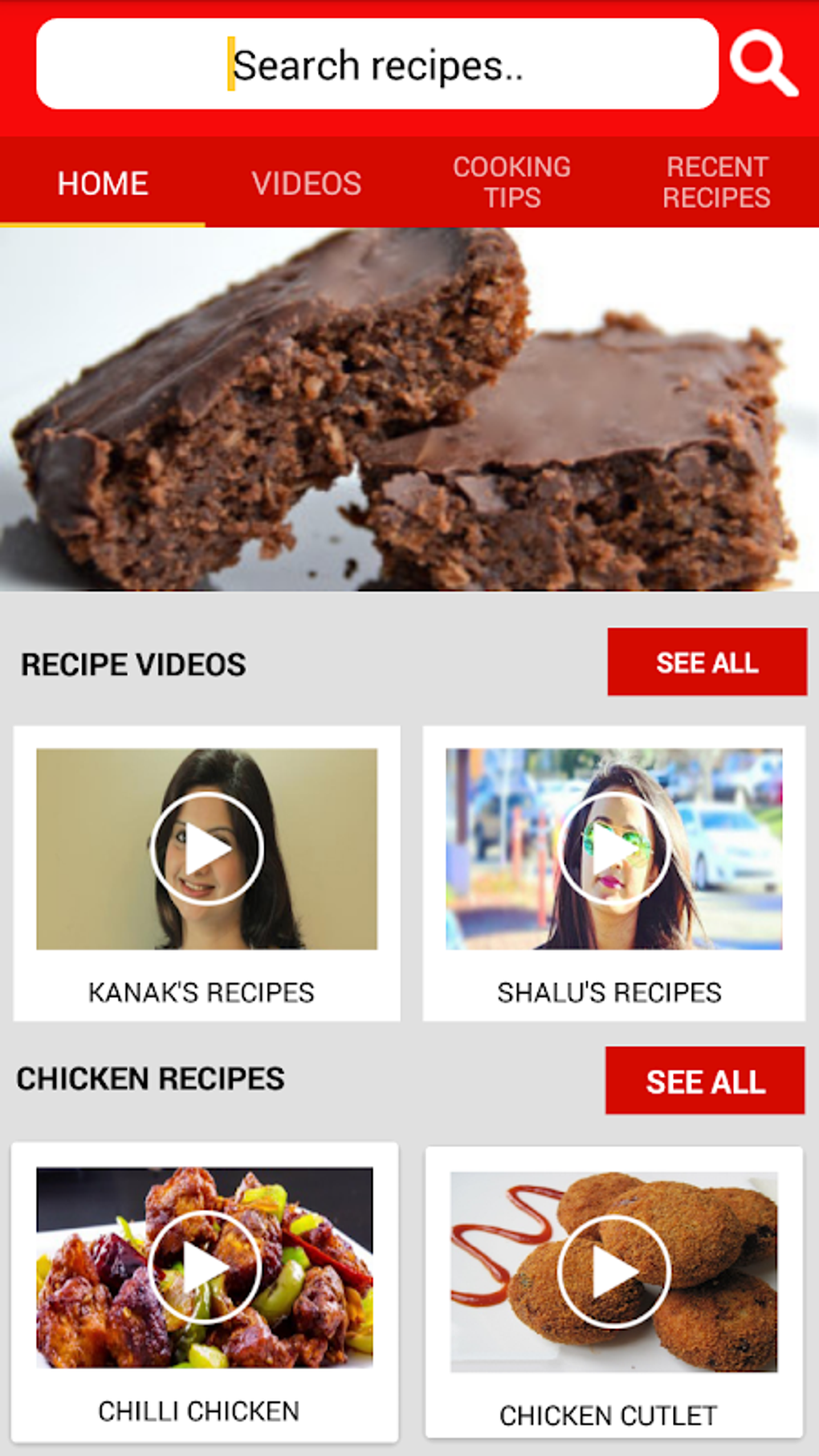See all Recipe Videos
This screenshot has width=819, height=1456.
pyautogui.click(x=707, y=663)
